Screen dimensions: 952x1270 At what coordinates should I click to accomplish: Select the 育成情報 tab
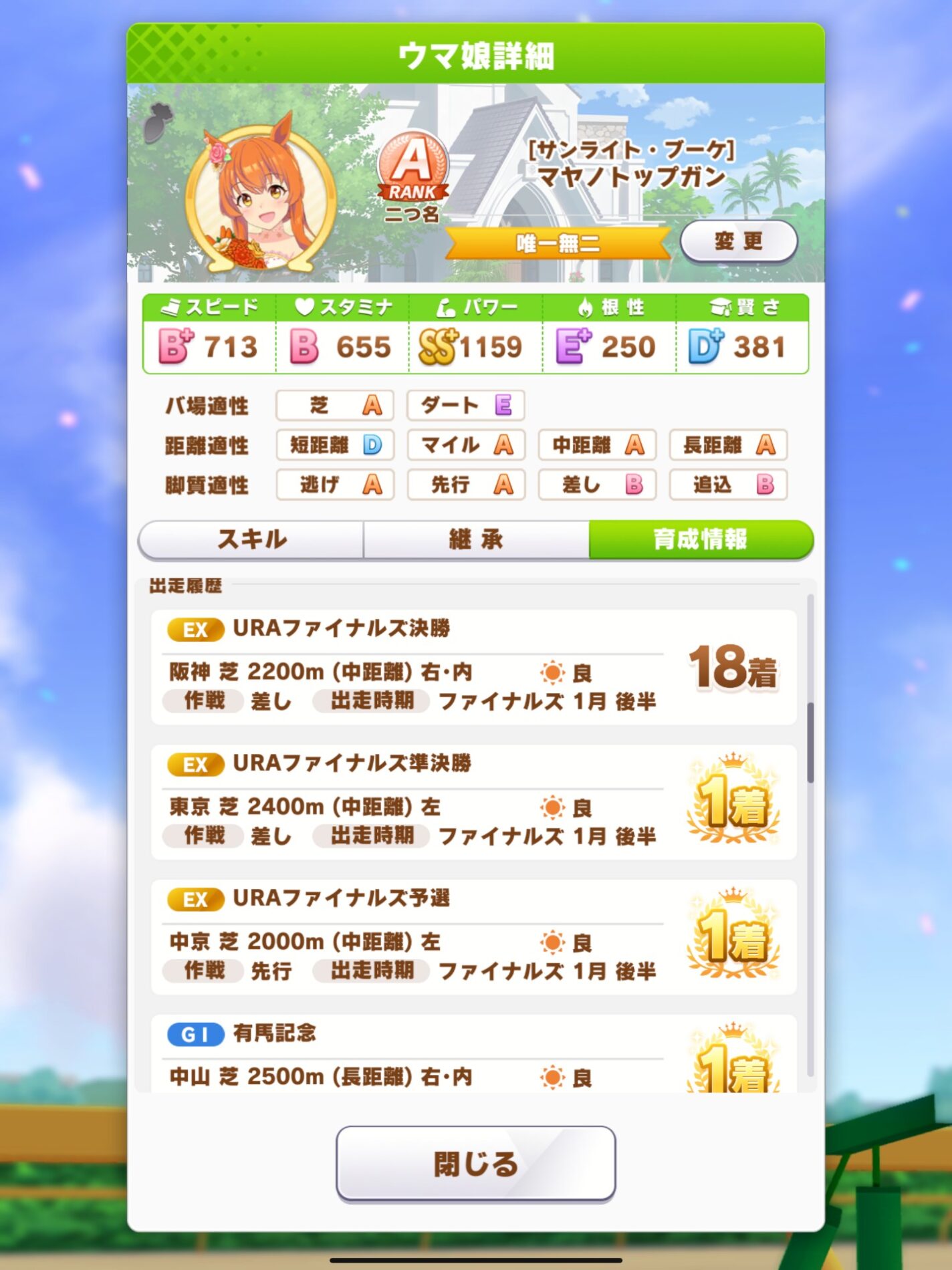pyautogui.click(x=701, y=539)
